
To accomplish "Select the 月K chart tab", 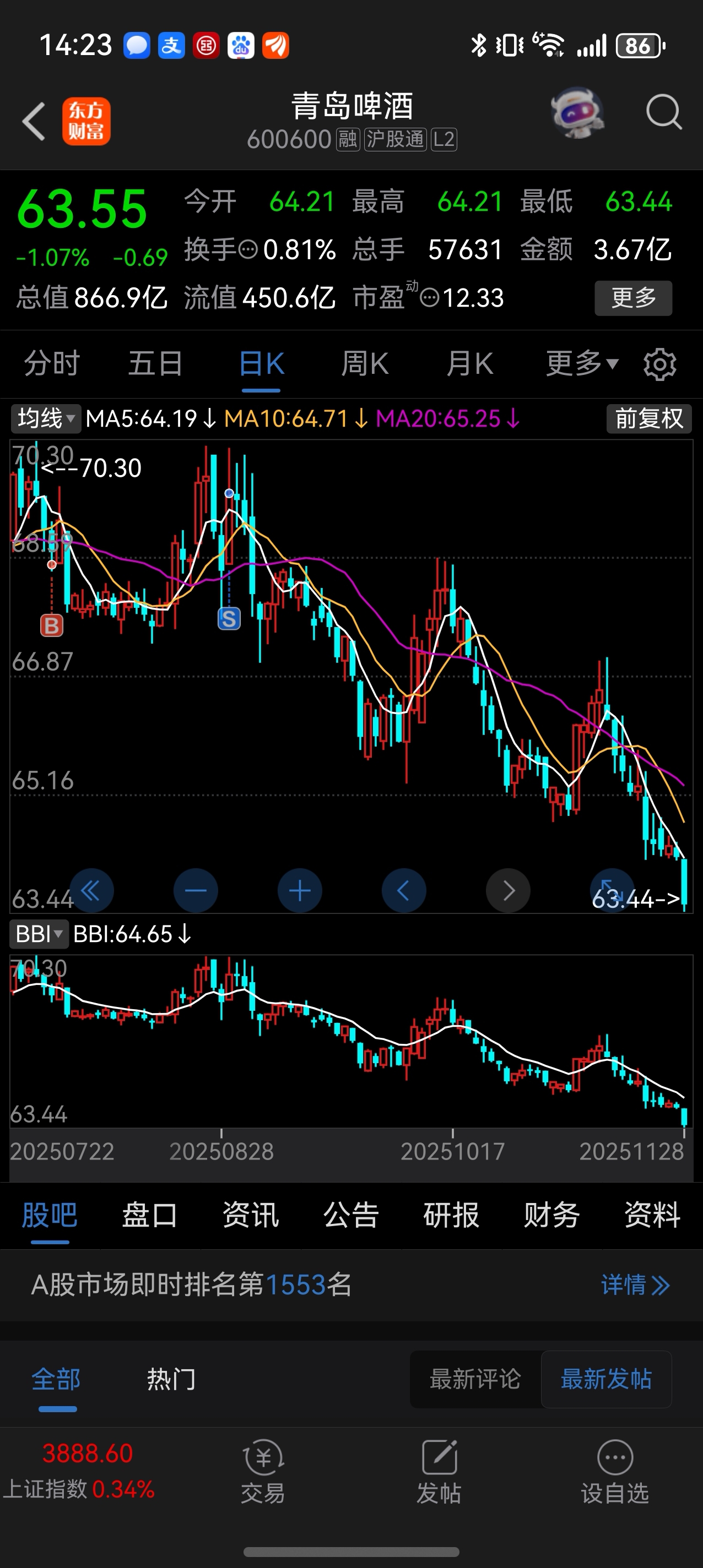I will [x=469, y=364].
